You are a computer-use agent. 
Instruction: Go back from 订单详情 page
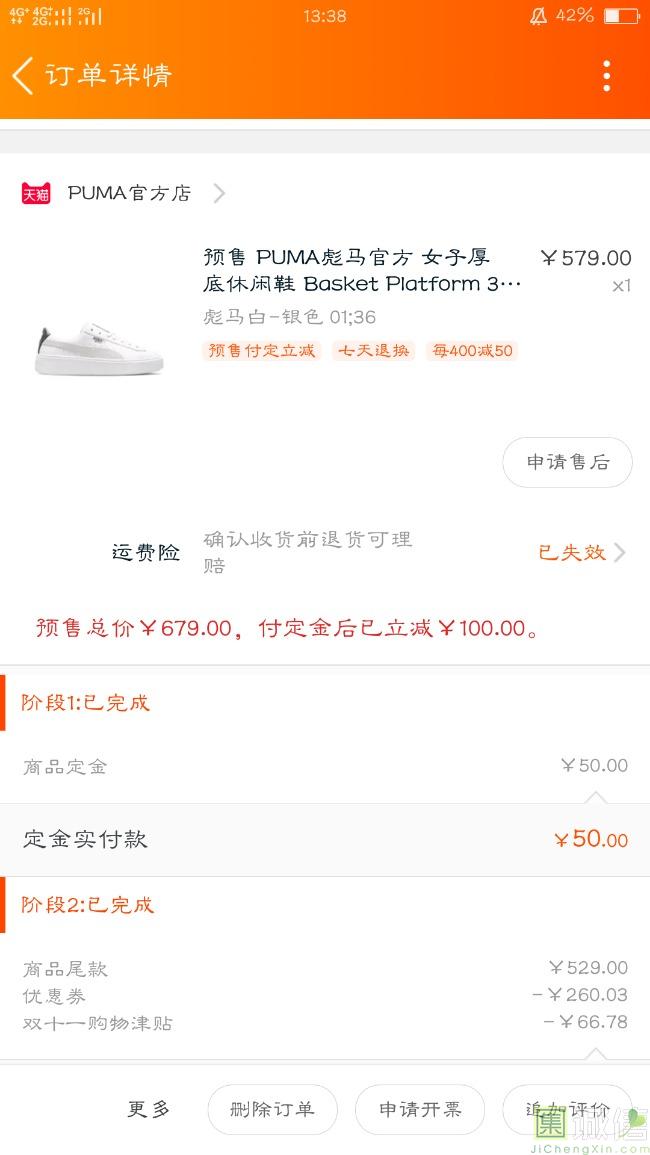[24, 76]
